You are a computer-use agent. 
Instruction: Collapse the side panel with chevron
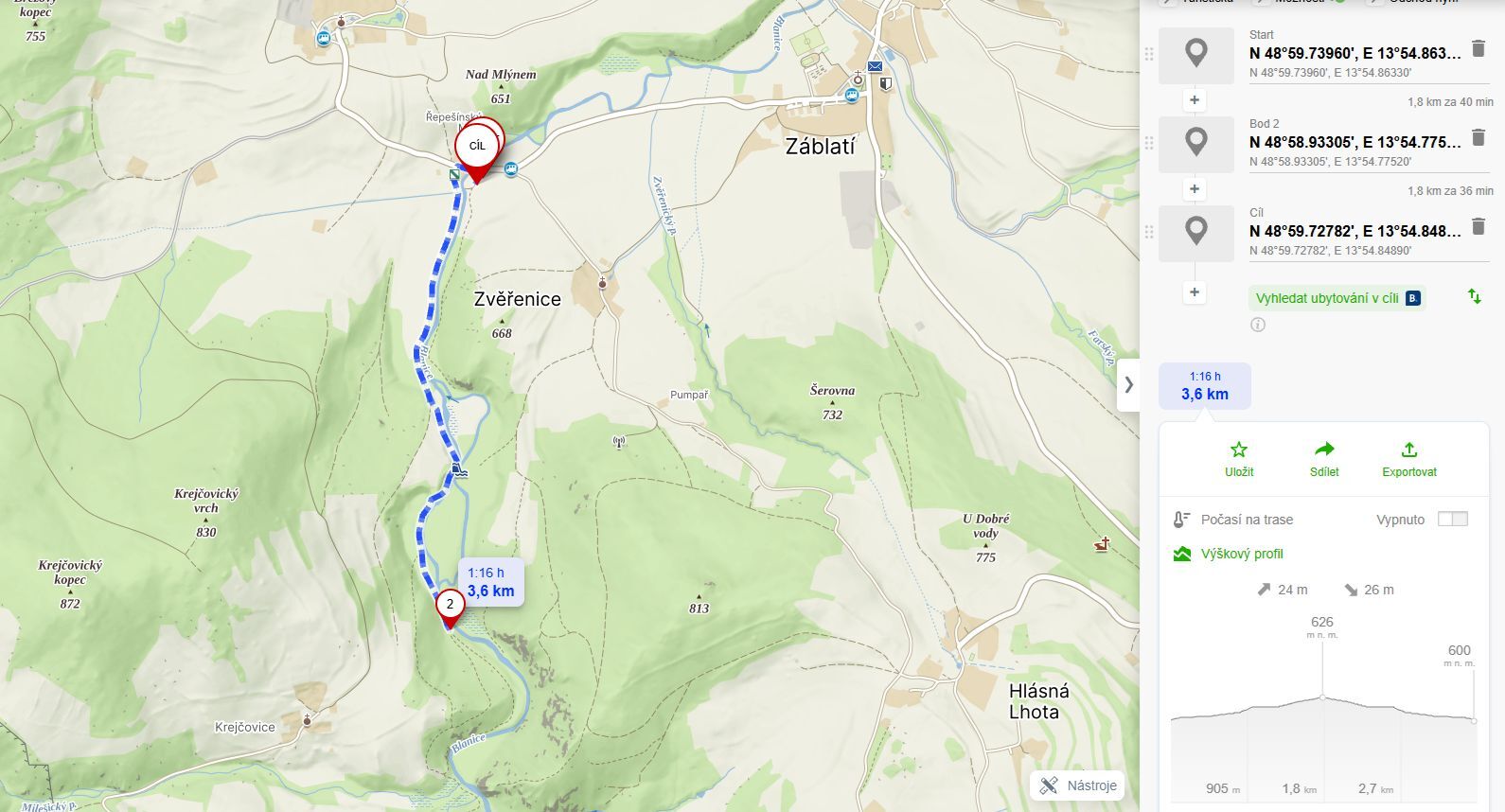pyautogui.click(x=1128, y=384)
